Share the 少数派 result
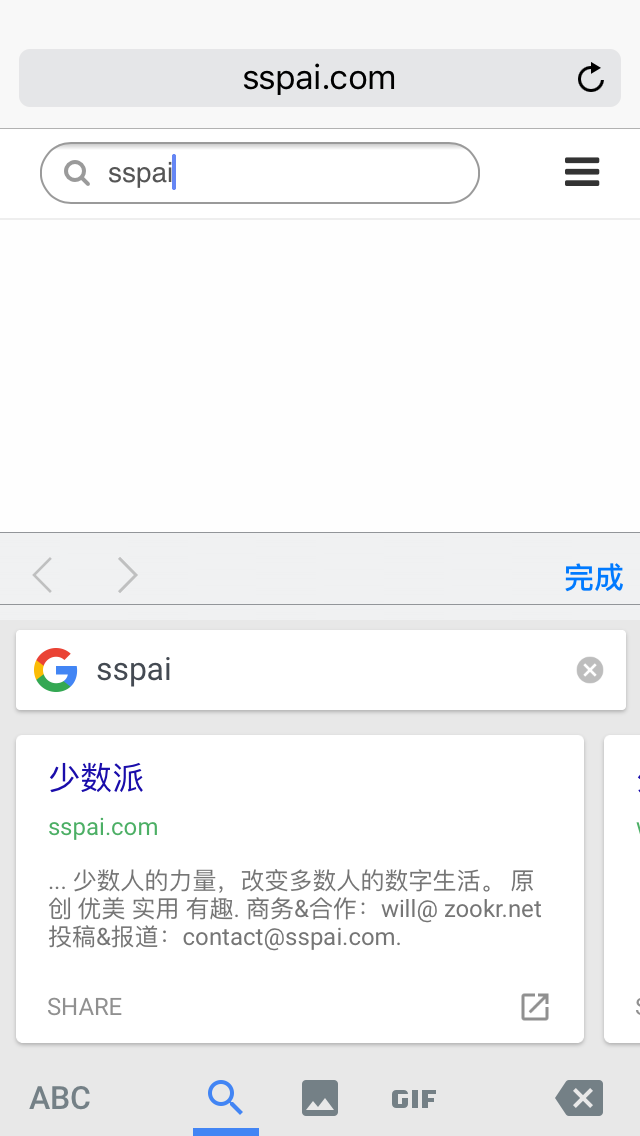Viewport: 640px width, 1136px height. click(85, 1006)
